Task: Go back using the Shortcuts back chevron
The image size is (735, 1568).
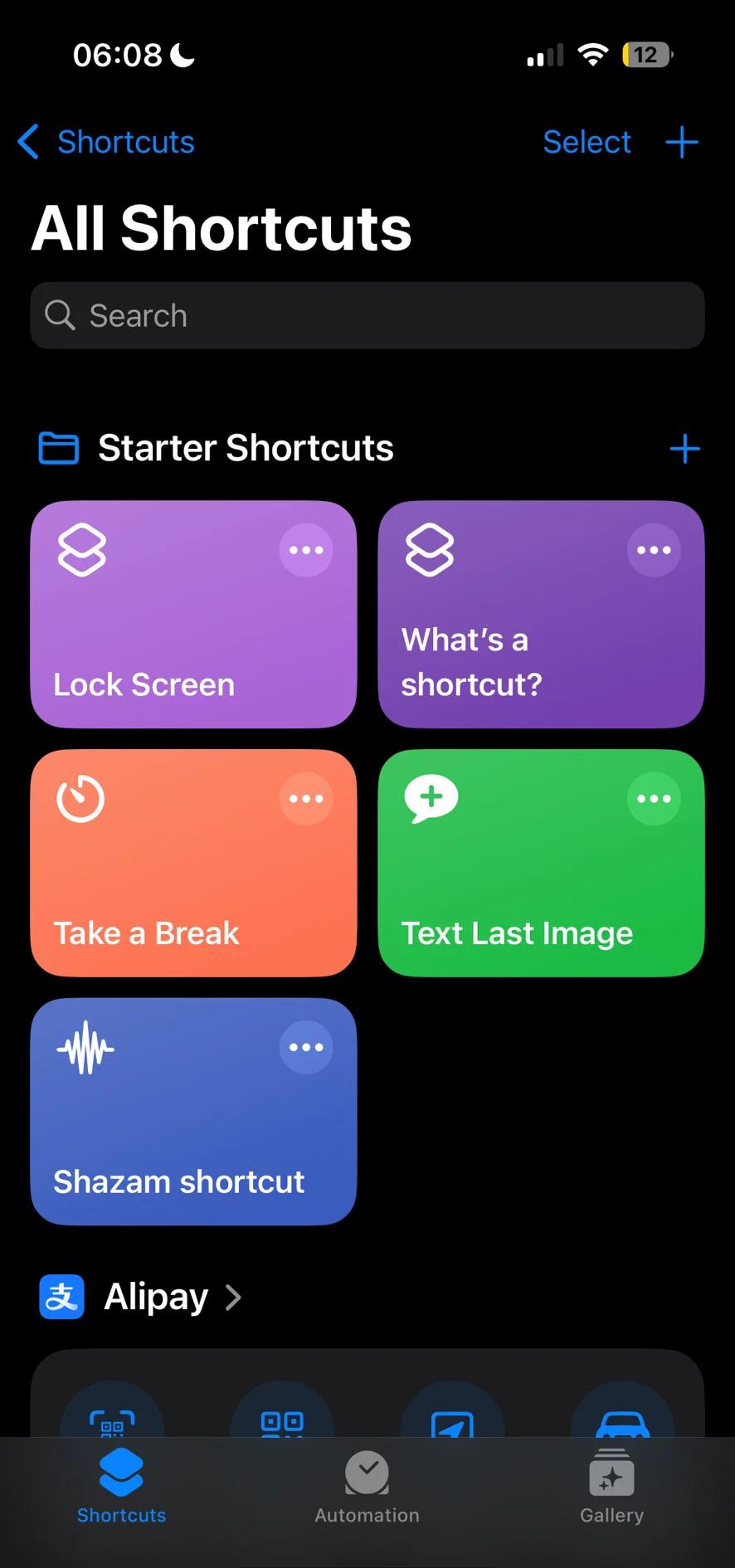Action: [28, 142]
